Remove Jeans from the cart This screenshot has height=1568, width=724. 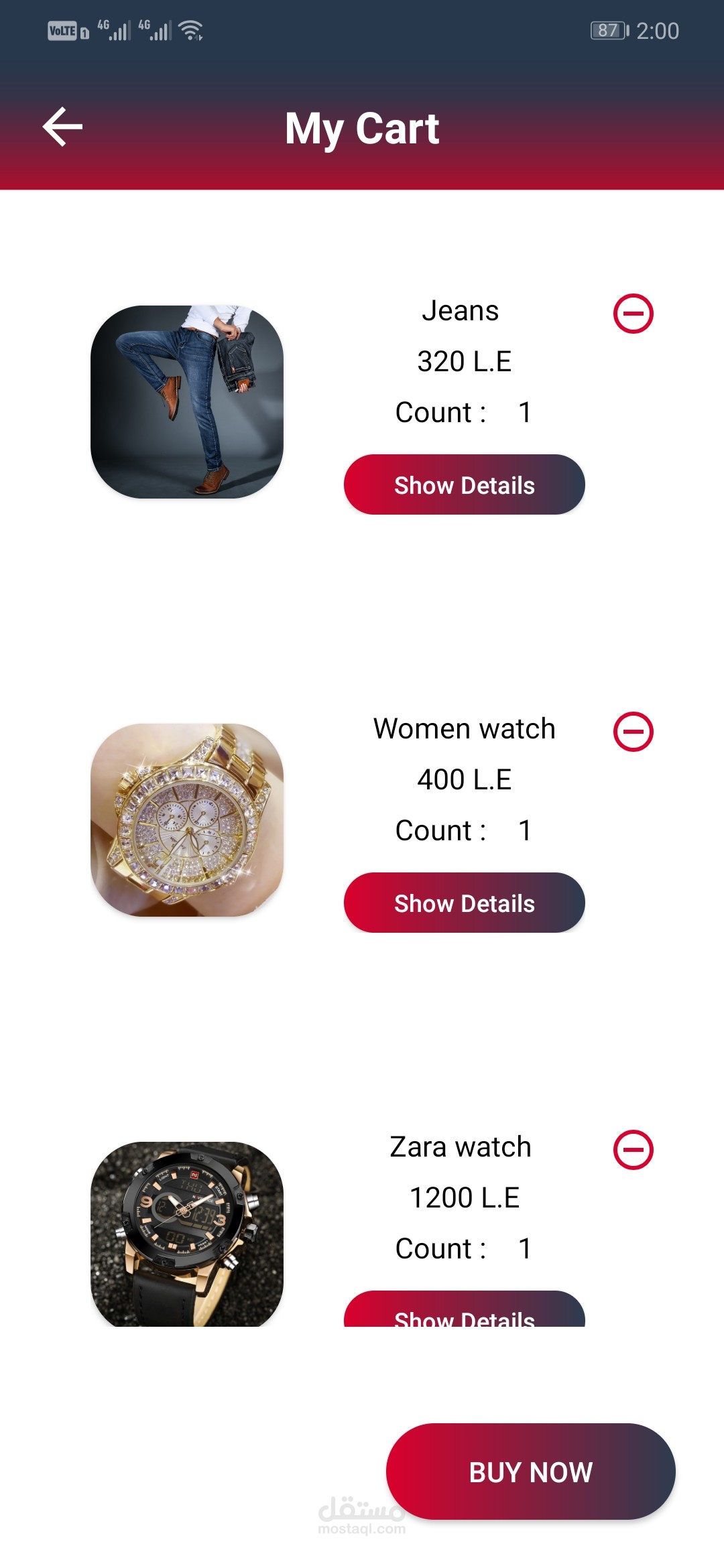pyautogui.click(x=633, y=313)
